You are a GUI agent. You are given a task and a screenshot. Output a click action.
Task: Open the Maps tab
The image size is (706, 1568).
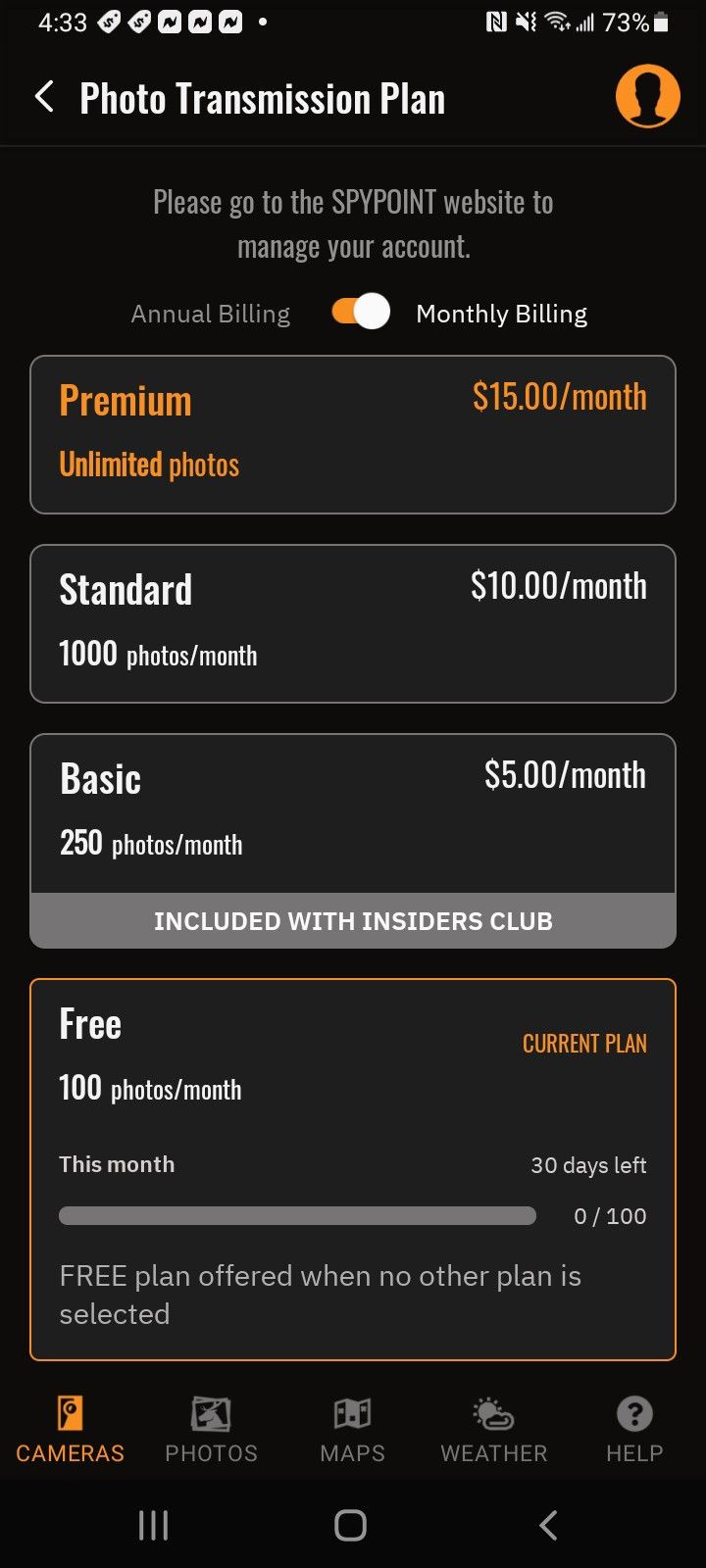[352, 1430]
